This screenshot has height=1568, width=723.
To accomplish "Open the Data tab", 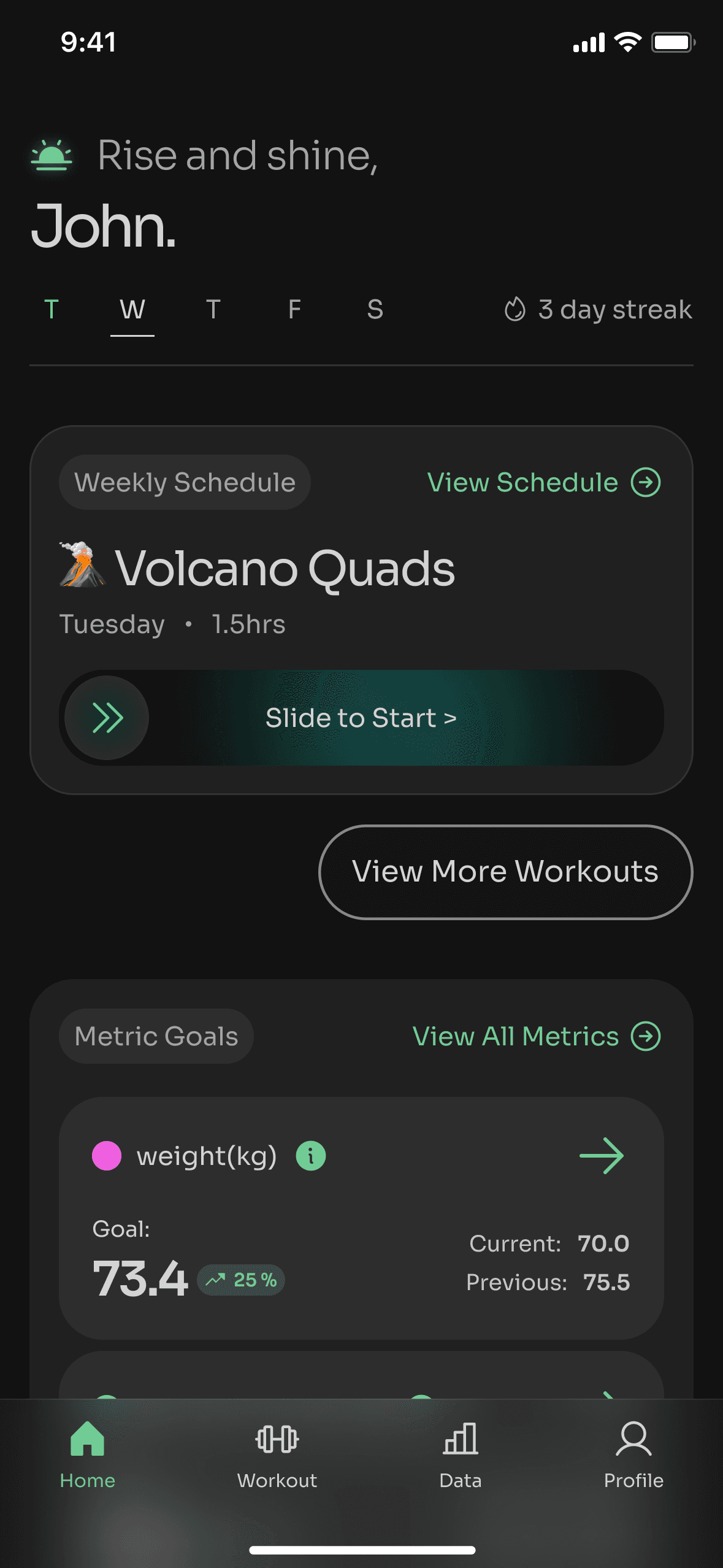I will click(x=461, y=1455).
